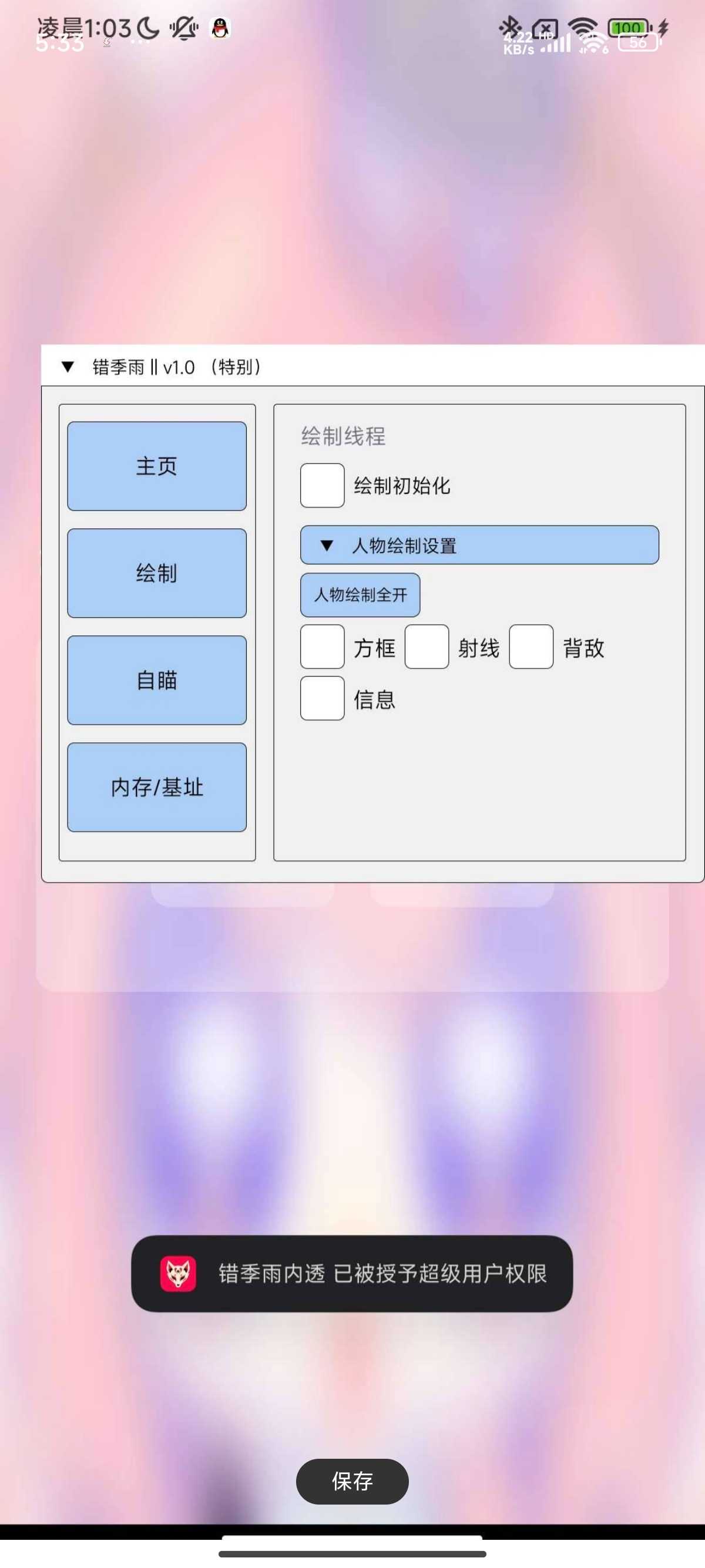Enable the 方框 checkbox
The width and height of the screenshot is (705, 1568).
click(322, 647)
